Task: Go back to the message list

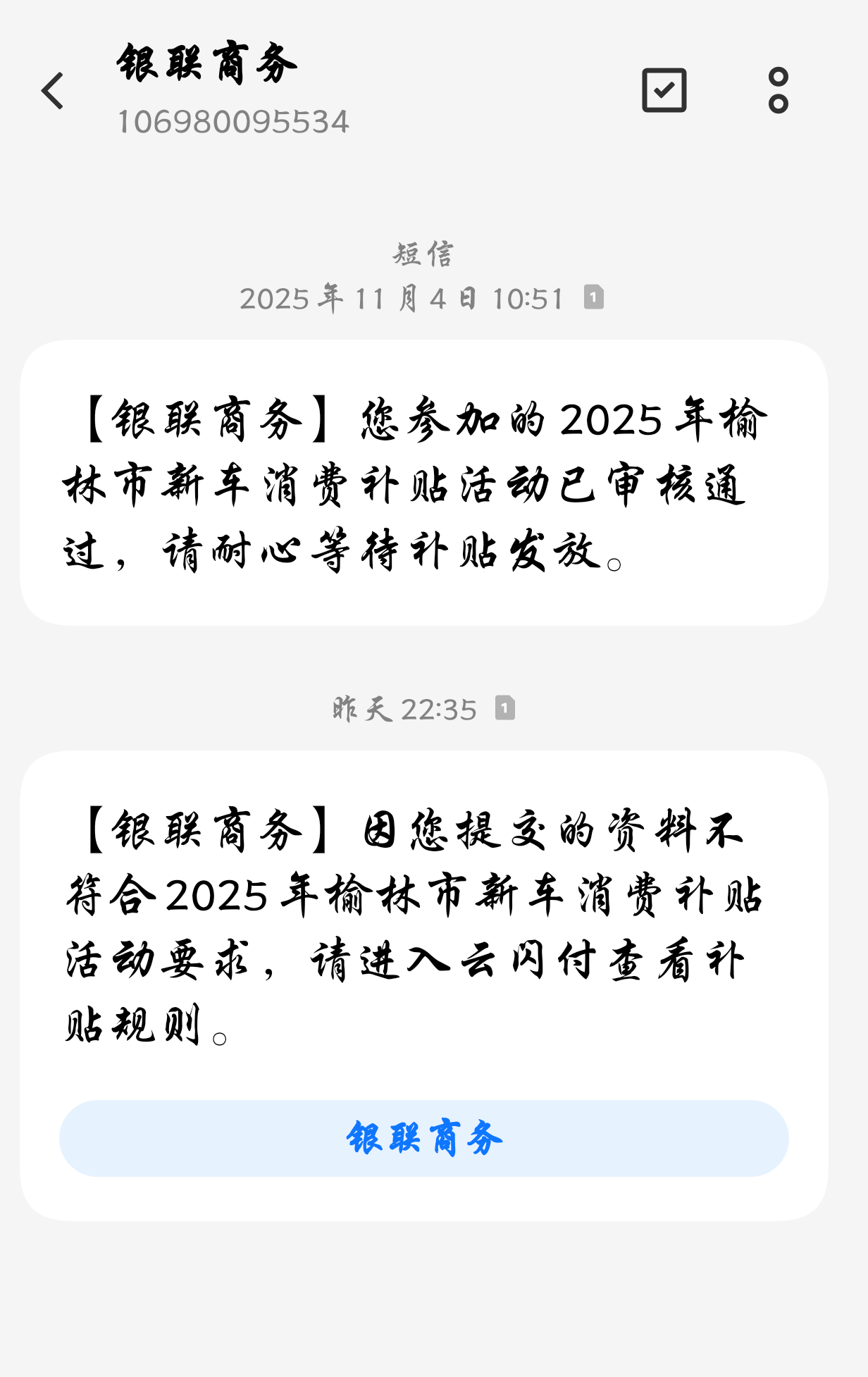Action: [53, 91]
